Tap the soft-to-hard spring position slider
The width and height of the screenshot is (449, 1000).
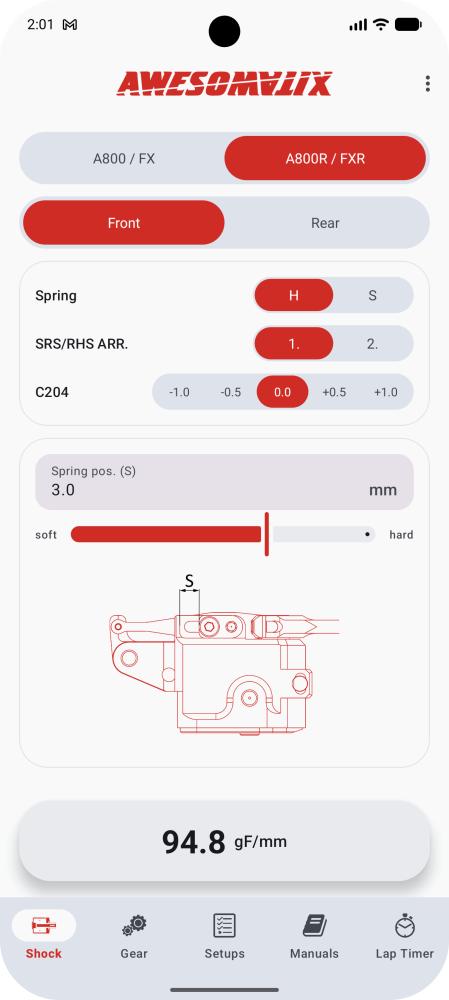[223, 534]
